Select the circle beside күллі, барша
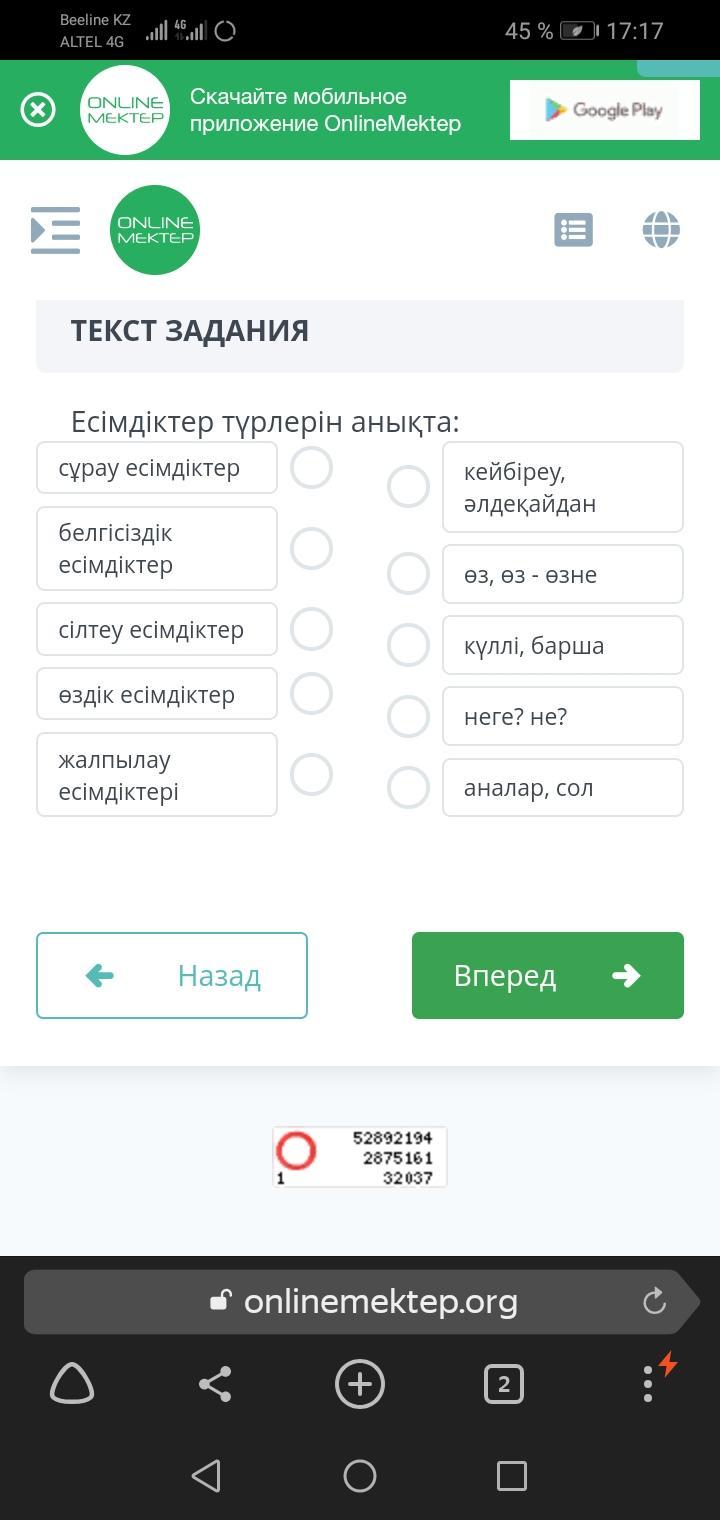This screenshot has width=720, height=1520. (408, 645)
